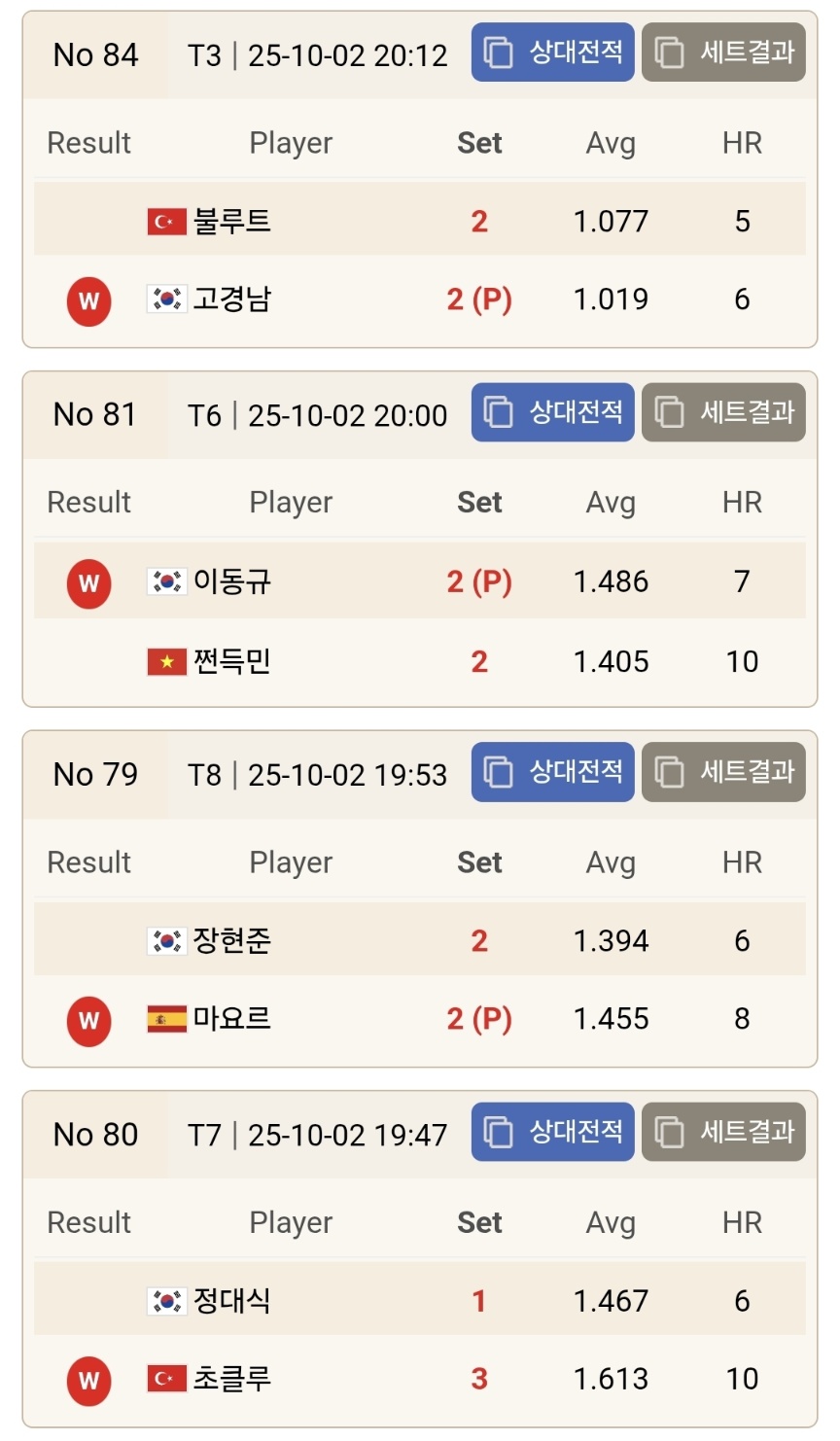The height and width of the screenshot is (1441, 840).
Task: Open 상대전적 for match No 81
Action: click(x=552, y=412)
